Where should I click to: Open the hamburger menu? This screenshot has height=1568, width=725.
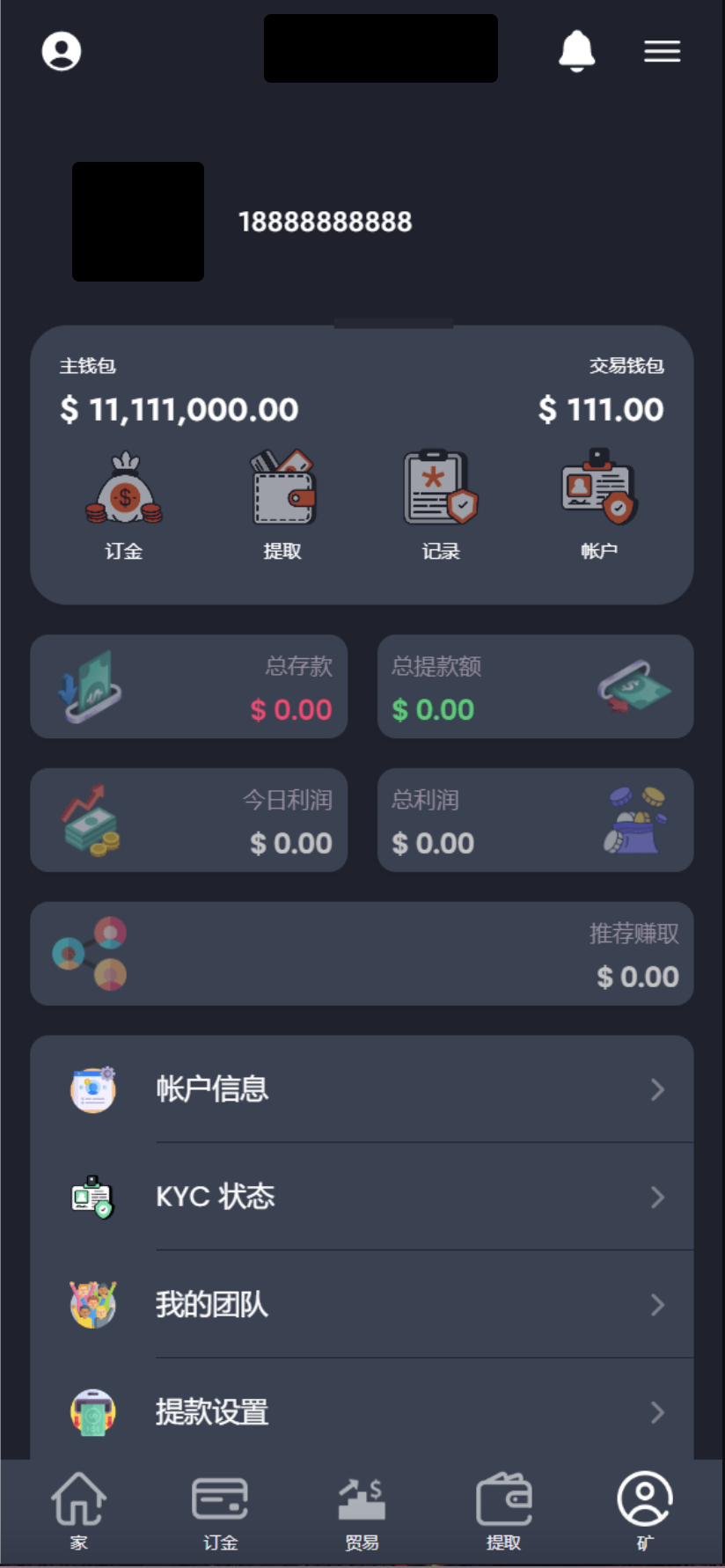point(662,51)
